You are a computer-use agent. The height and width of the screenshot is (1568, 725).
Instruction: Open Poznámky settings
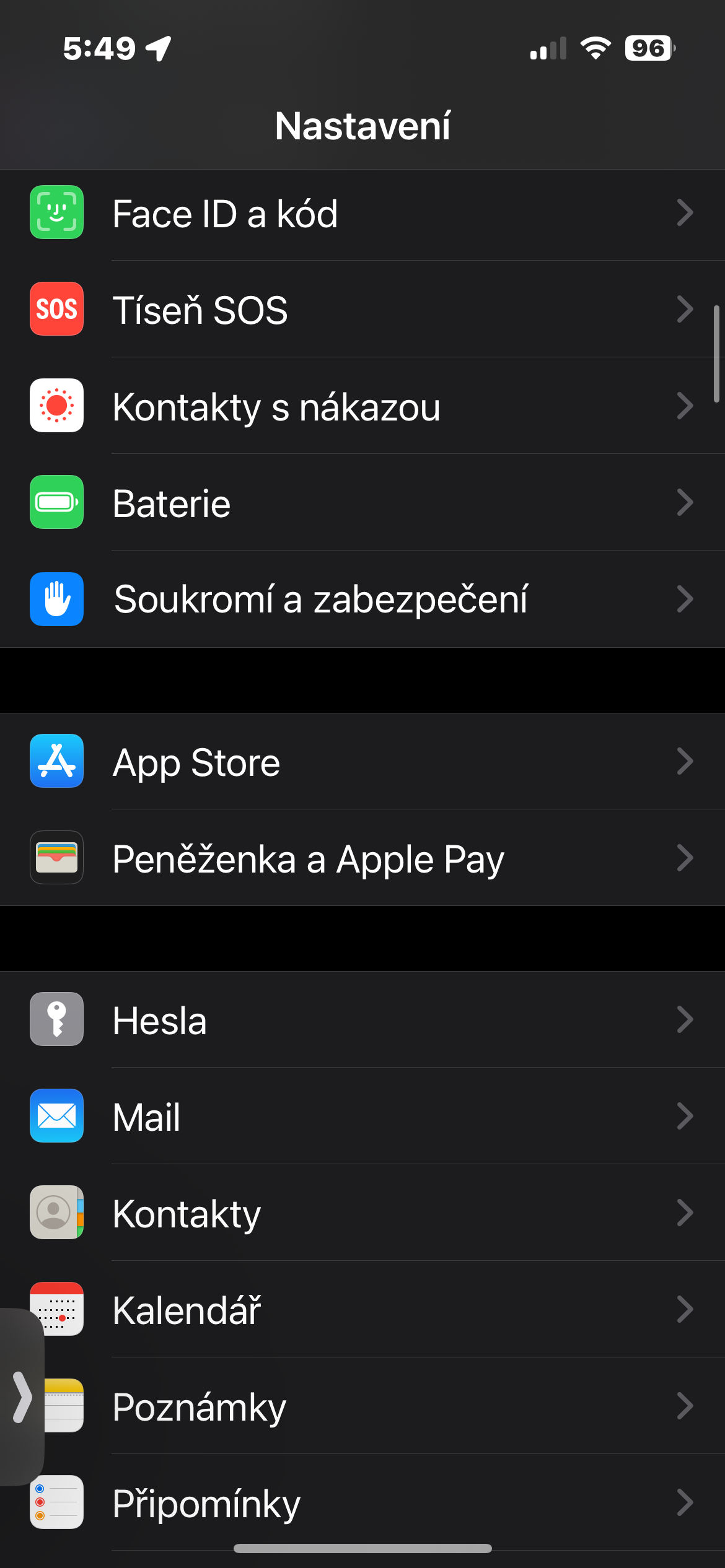[x=362, y=1406]
